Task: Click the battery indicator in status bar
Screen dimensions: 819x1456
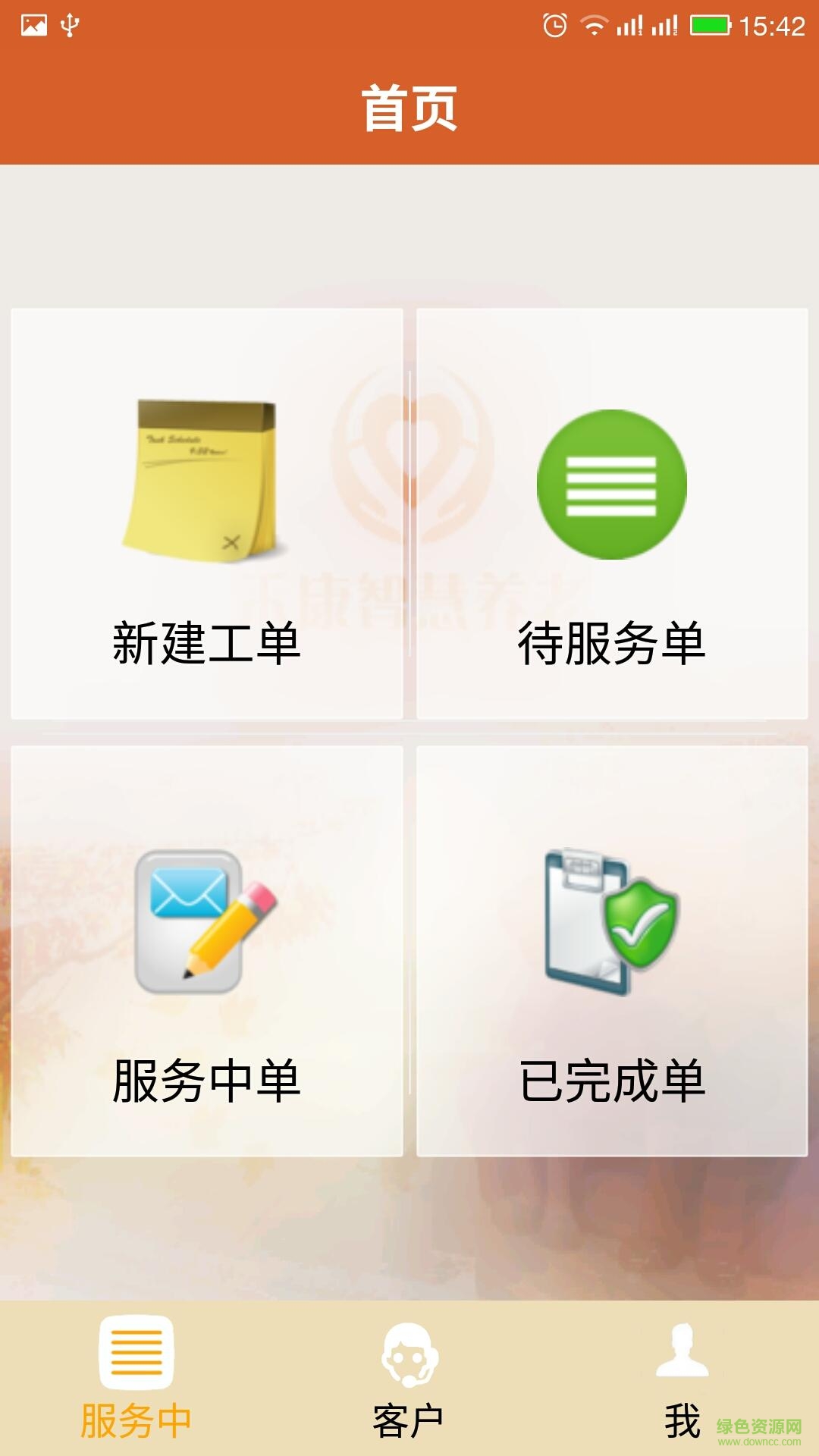Action: [713, 23]
